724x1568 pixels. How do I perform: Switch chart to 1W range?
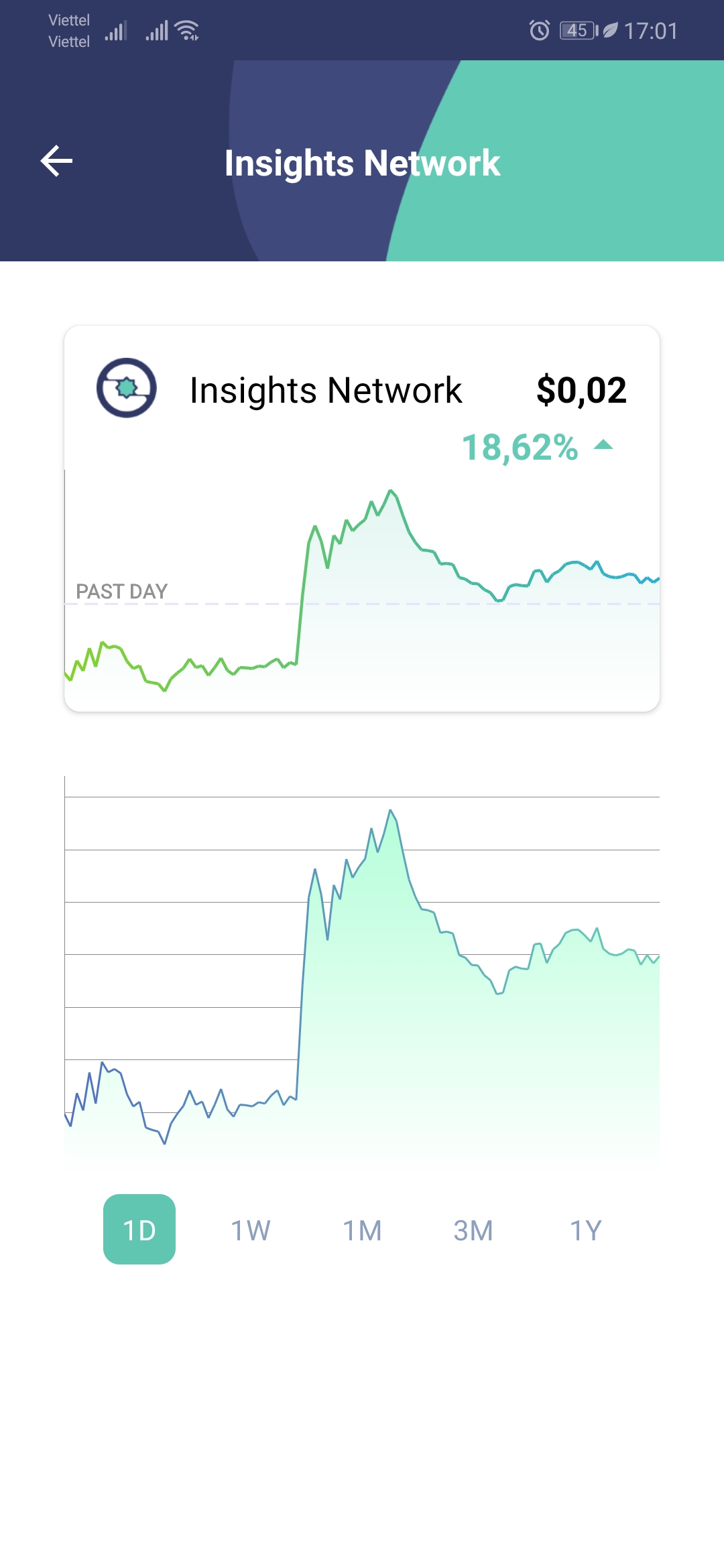[x=251, y=1230]
